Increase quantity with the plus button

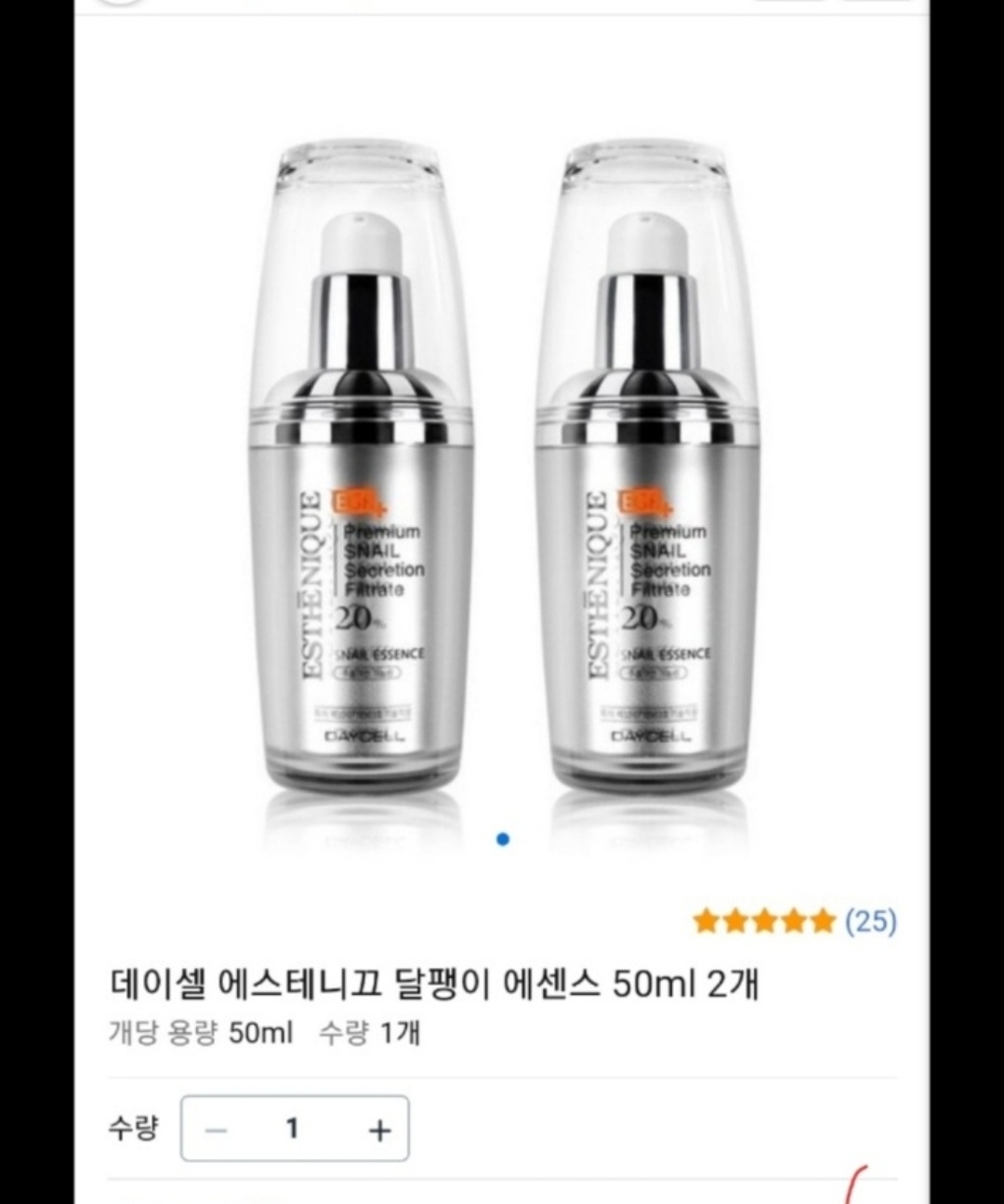[x=378, y=1130]
